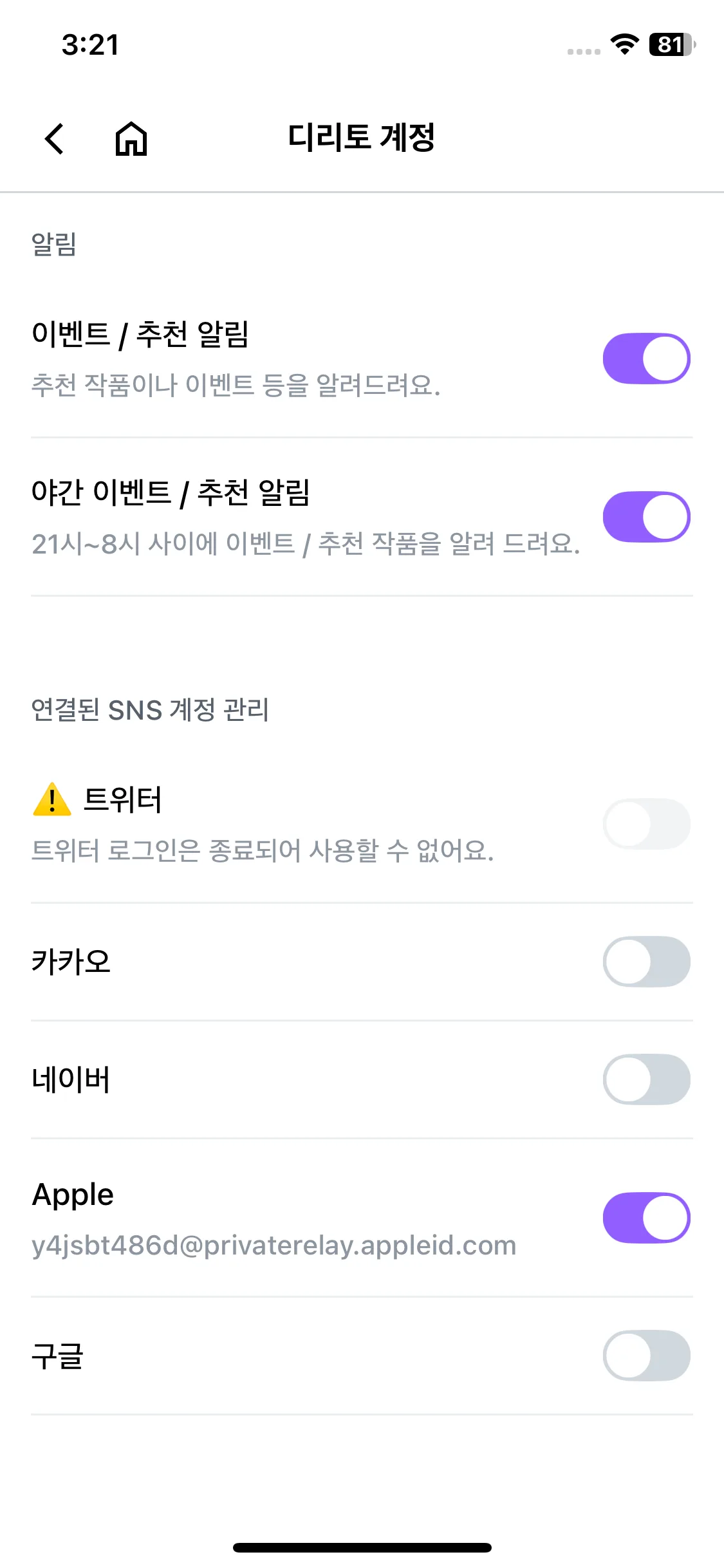This screenshot has width=724, height=1568.
Task: Disconnect the Apple account switch
Action: click(x=646, y=1218)
